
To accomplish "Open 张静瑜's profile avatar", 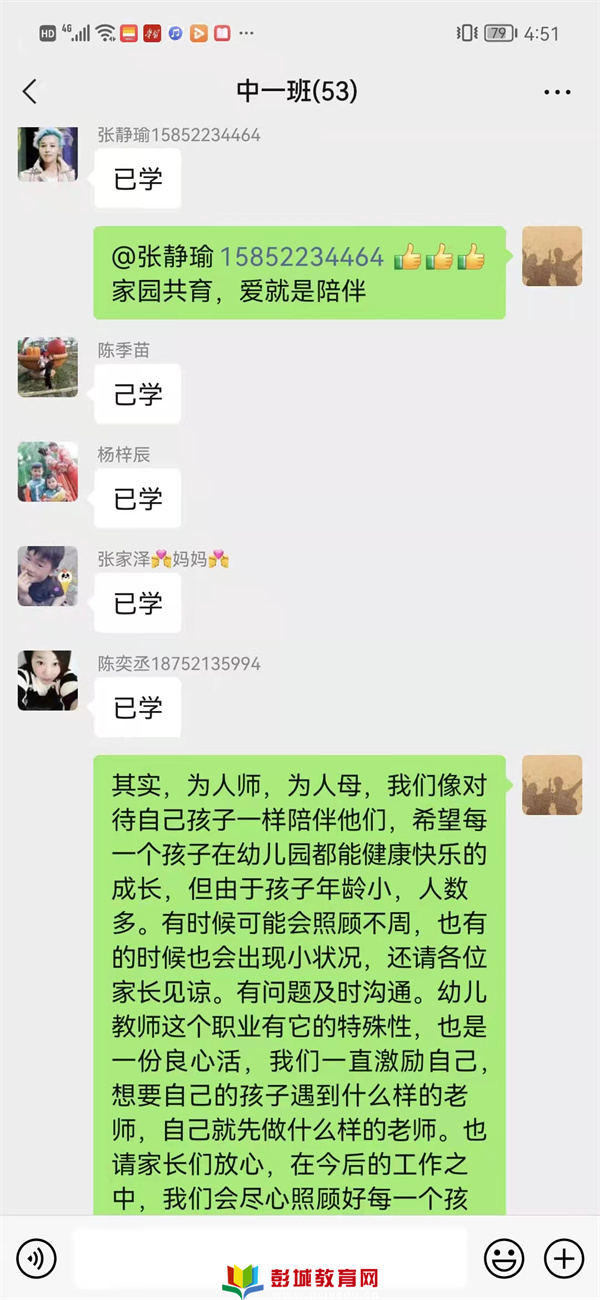I will point(48,154).
